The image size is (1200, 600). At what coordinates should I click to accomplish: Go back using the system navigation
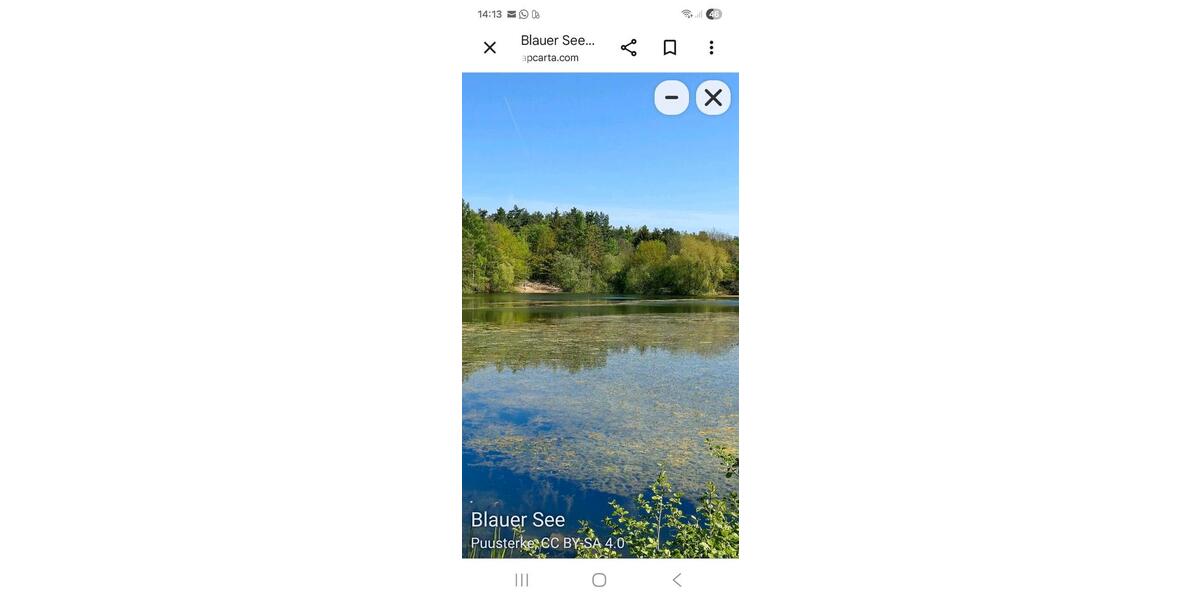click(x=677, y=580)
